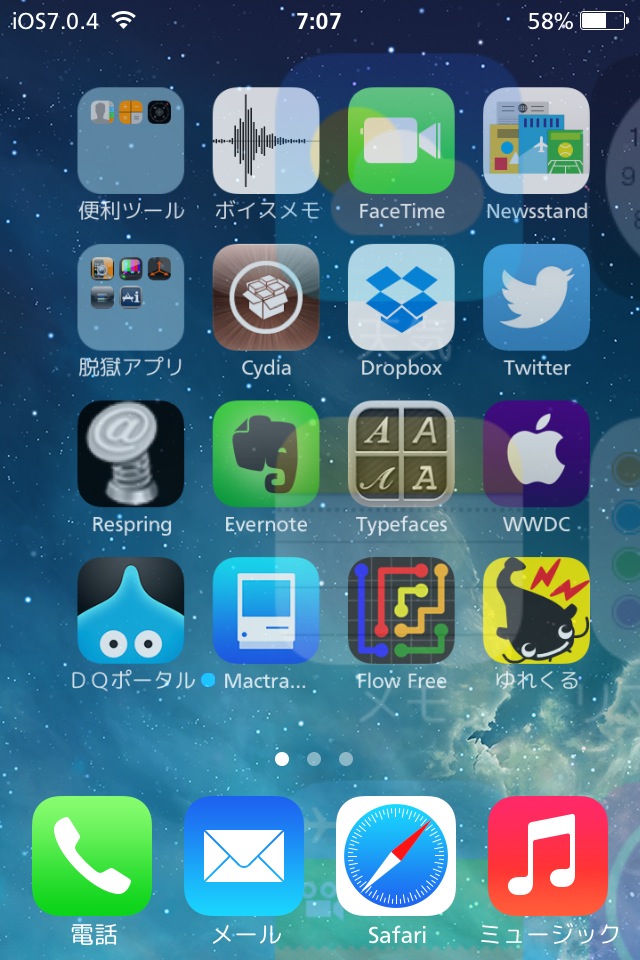Open the 電話 phone app in dock
The image size is (640, 960).
[x=92, y=856]
